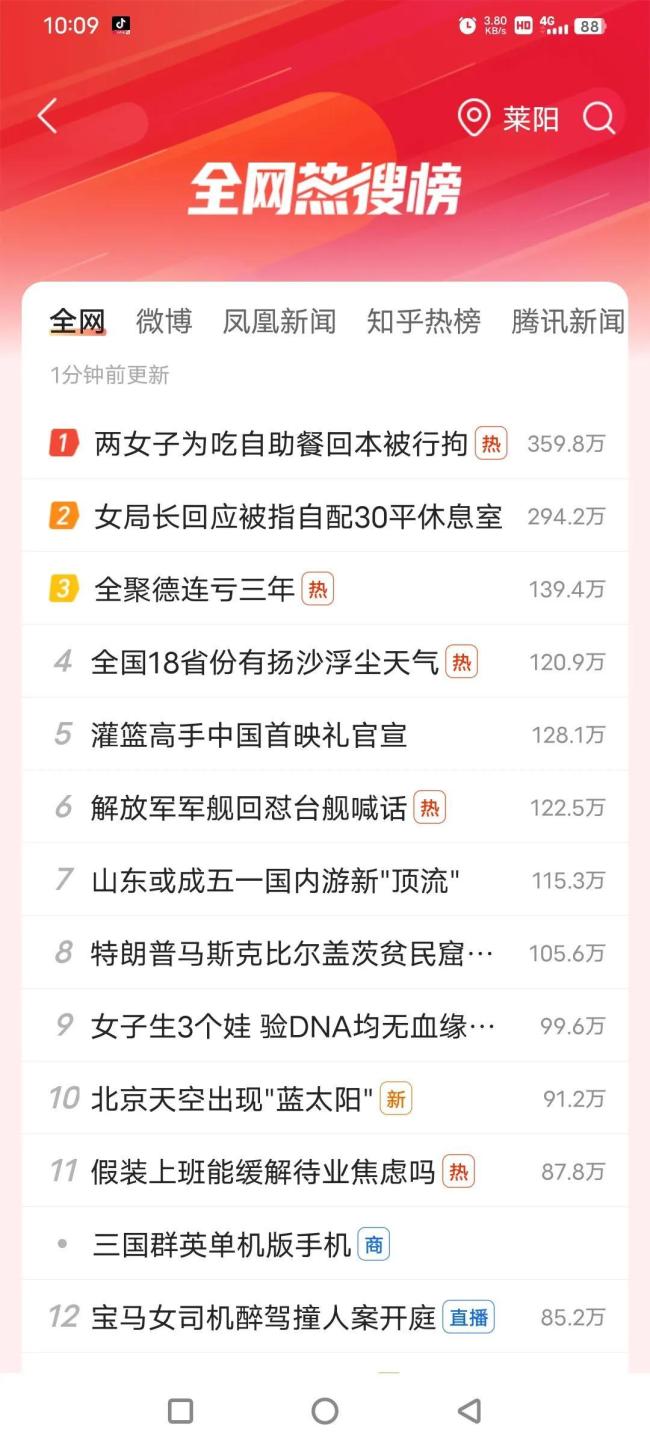This screenshot has height=1449, width=650.
Task: View 全国18省份有扬沙浮尘天气 story
Action: (265, 662)
